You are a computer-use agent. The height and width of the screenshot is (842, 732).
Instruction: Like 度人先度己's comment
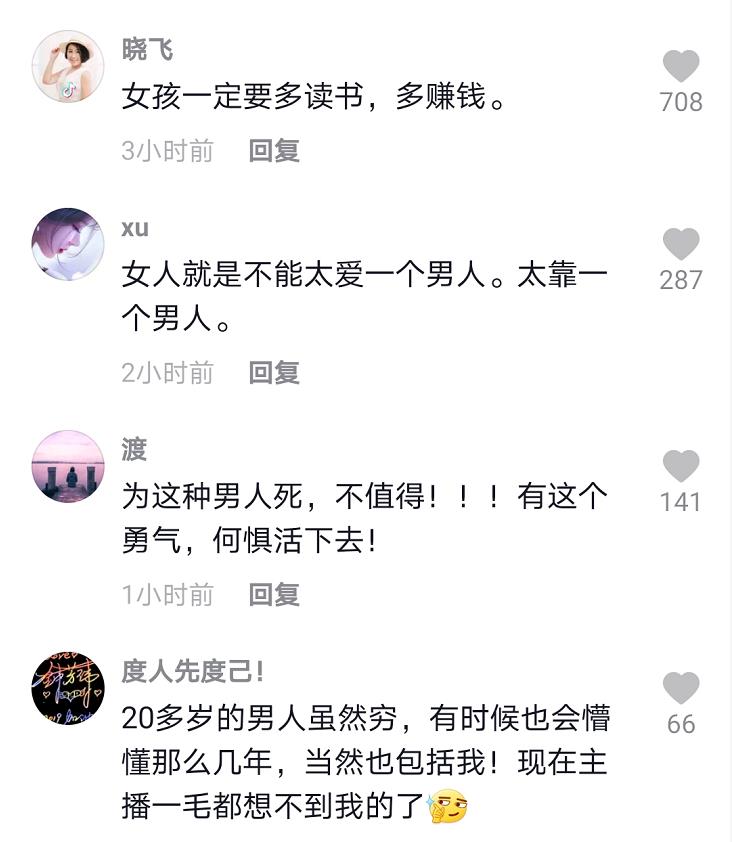[x=681, y=689]
